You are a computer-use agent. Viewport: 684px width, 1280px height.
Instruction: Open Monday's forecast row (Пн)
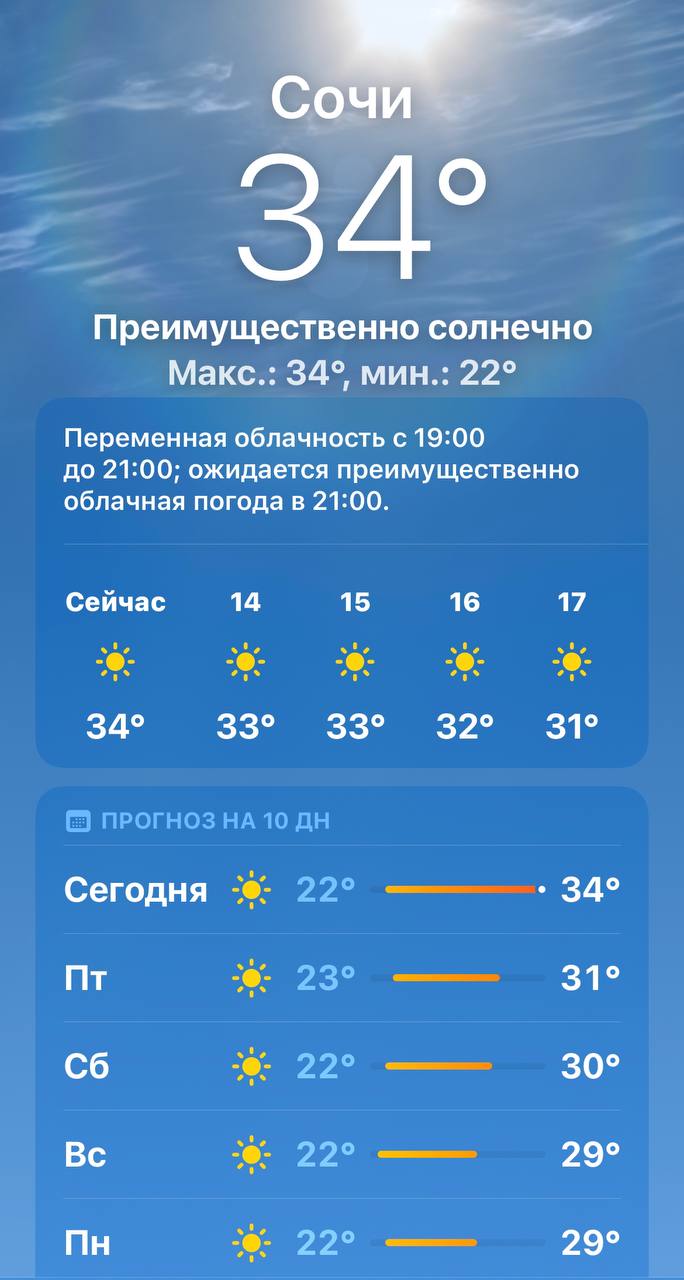pyautogui.click(x=342, y=1243)
